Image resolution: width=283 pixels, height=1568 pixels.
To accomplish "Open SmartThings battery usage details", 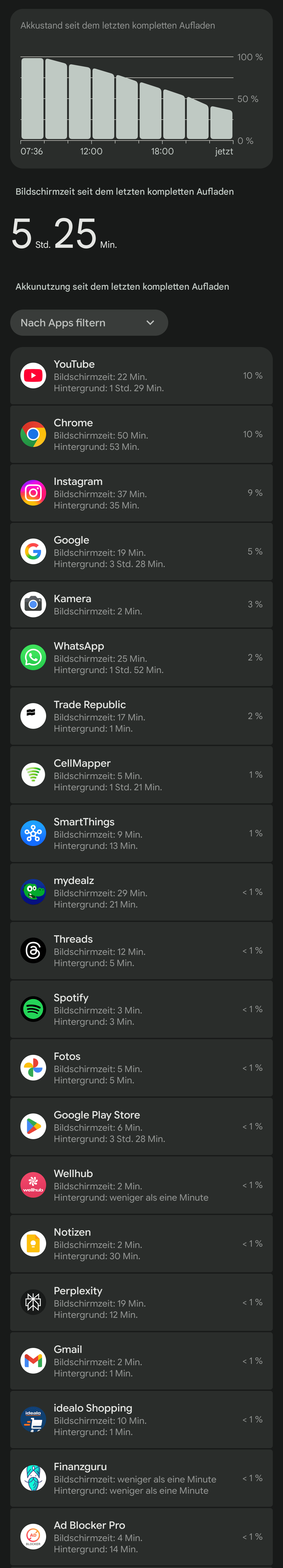I will pos(141,833).
